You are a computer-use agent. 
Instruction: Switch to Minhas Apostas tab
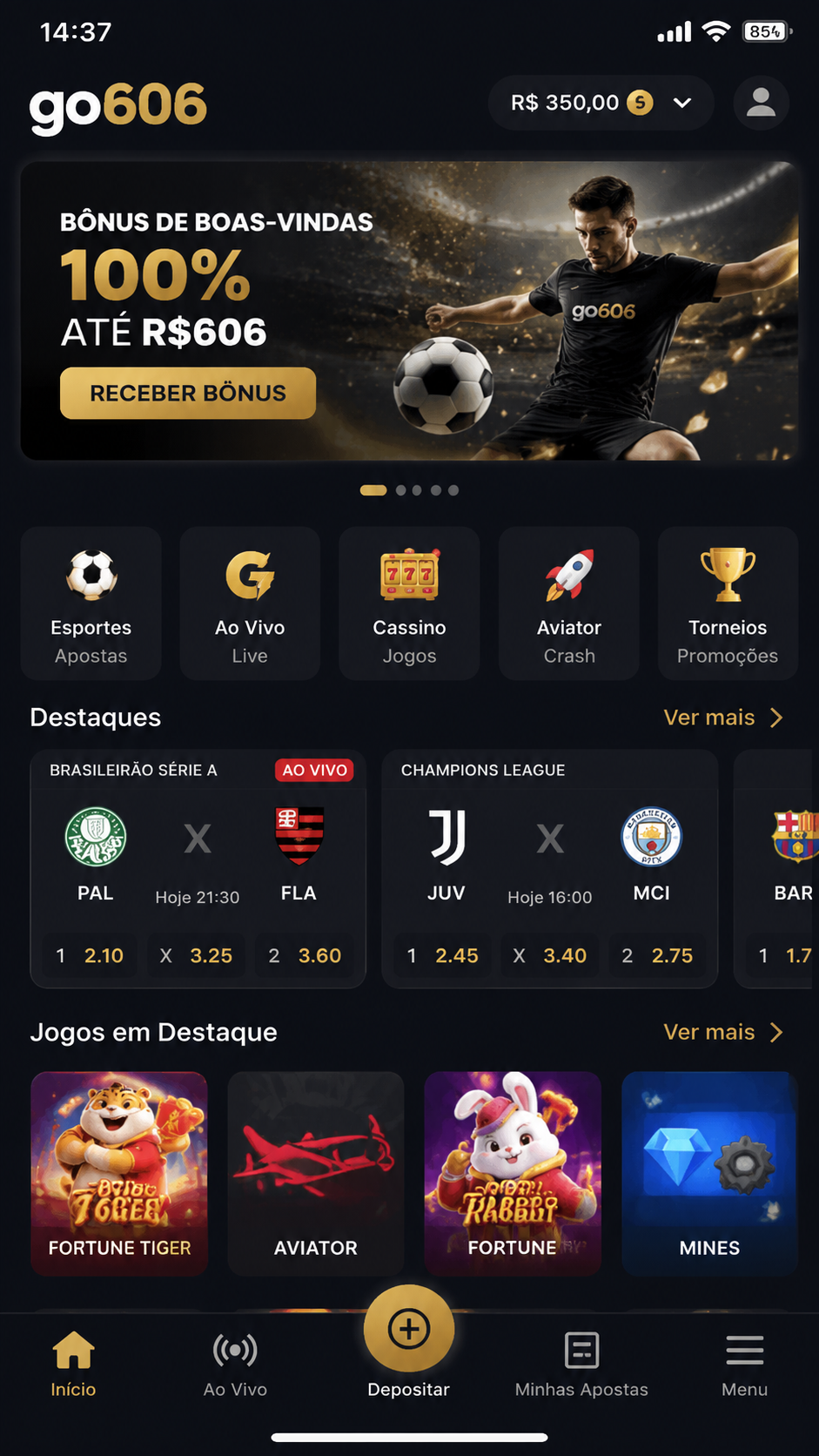pyautogui.click(x=581, y=1365)
